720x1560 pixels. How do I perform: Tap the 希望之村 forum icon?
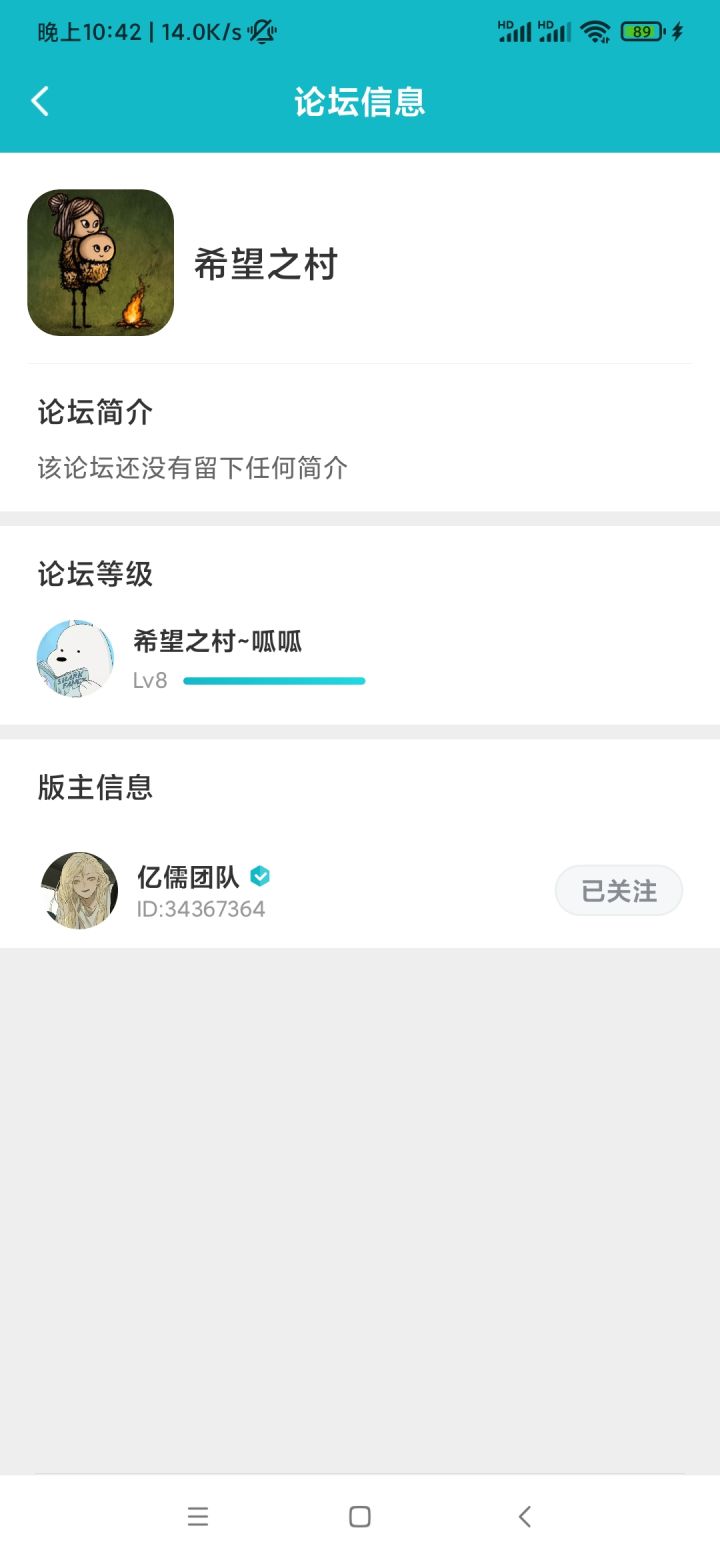coord(100,260)
